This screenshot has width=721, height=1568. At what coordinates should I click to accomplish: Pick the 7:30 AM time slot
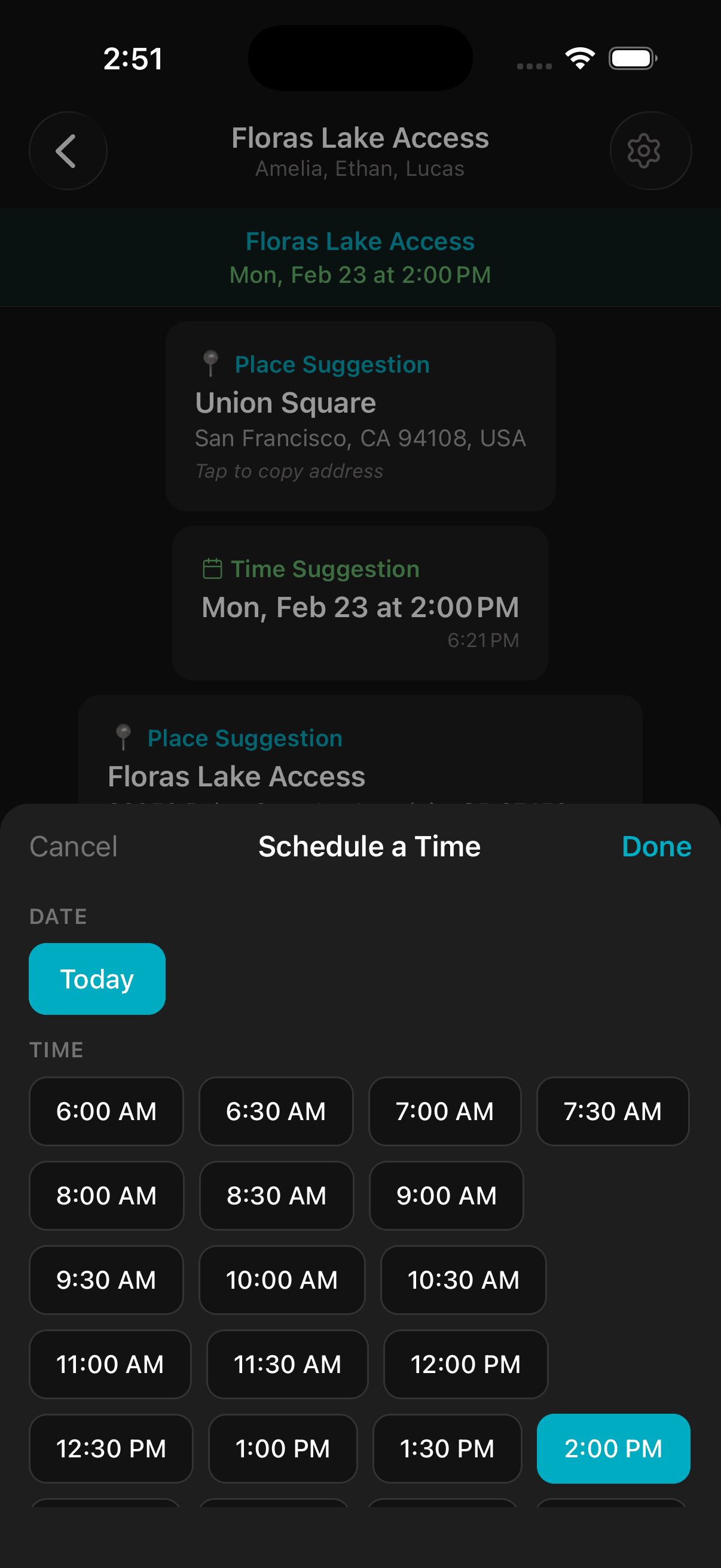612,1111
